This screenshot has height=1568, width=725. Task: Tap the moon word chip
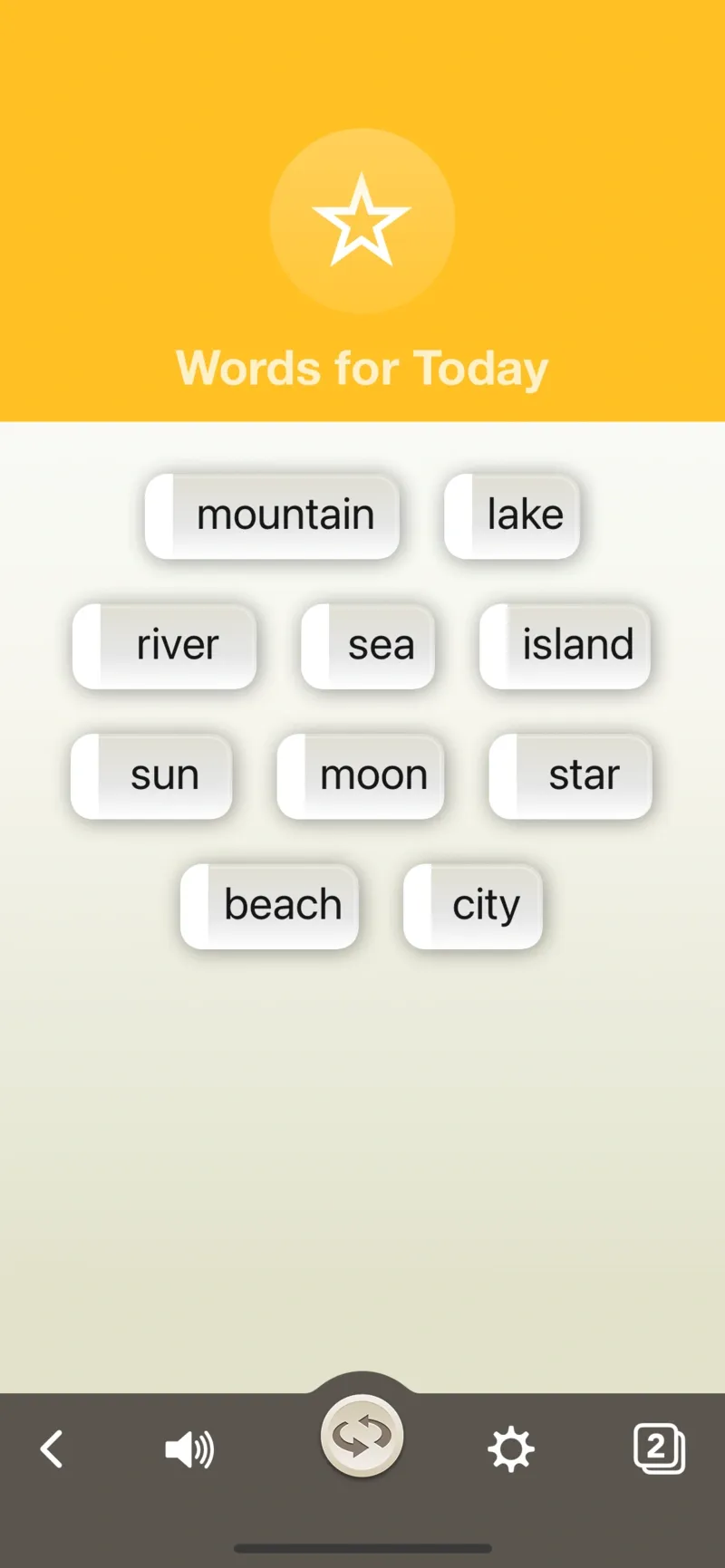tap(361, 776)
